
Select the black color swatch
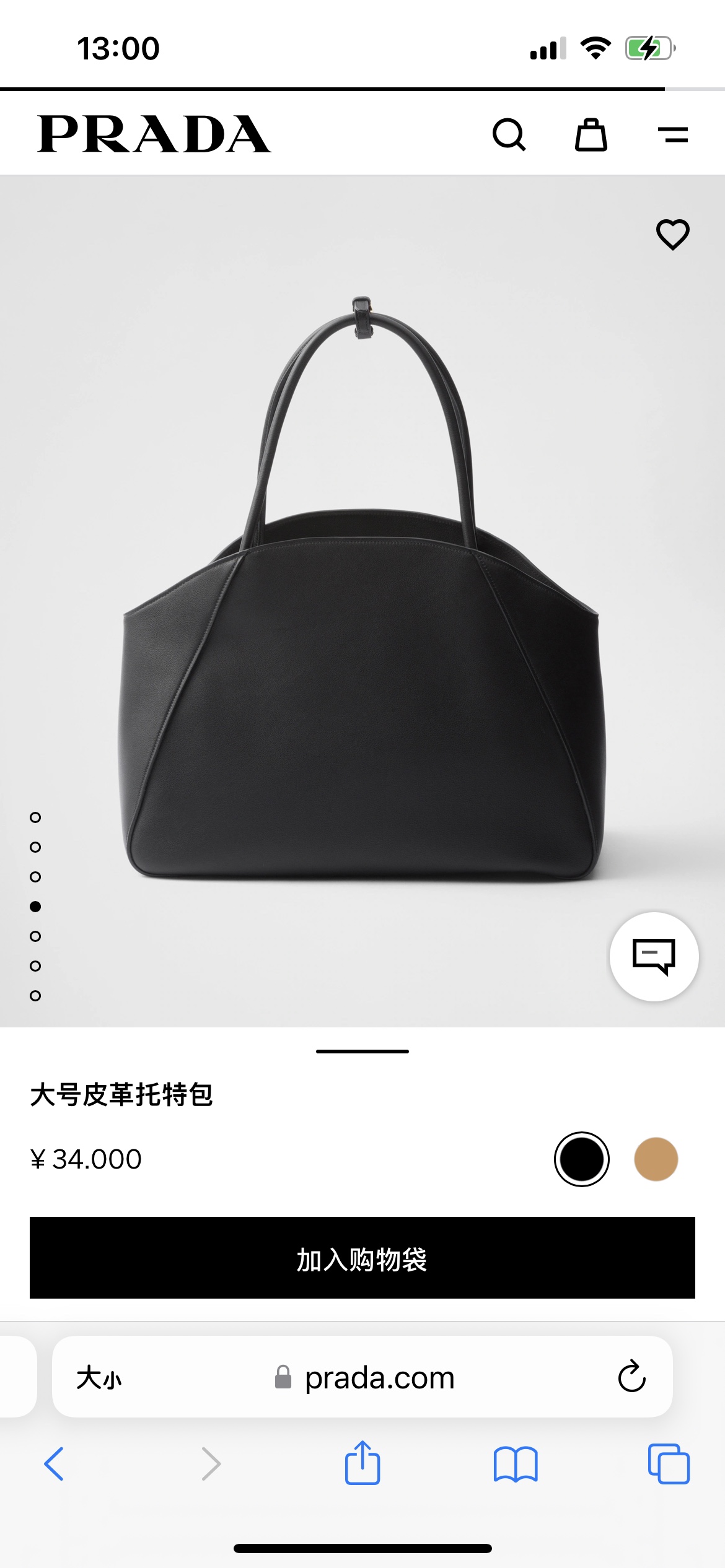(581, 1159)
